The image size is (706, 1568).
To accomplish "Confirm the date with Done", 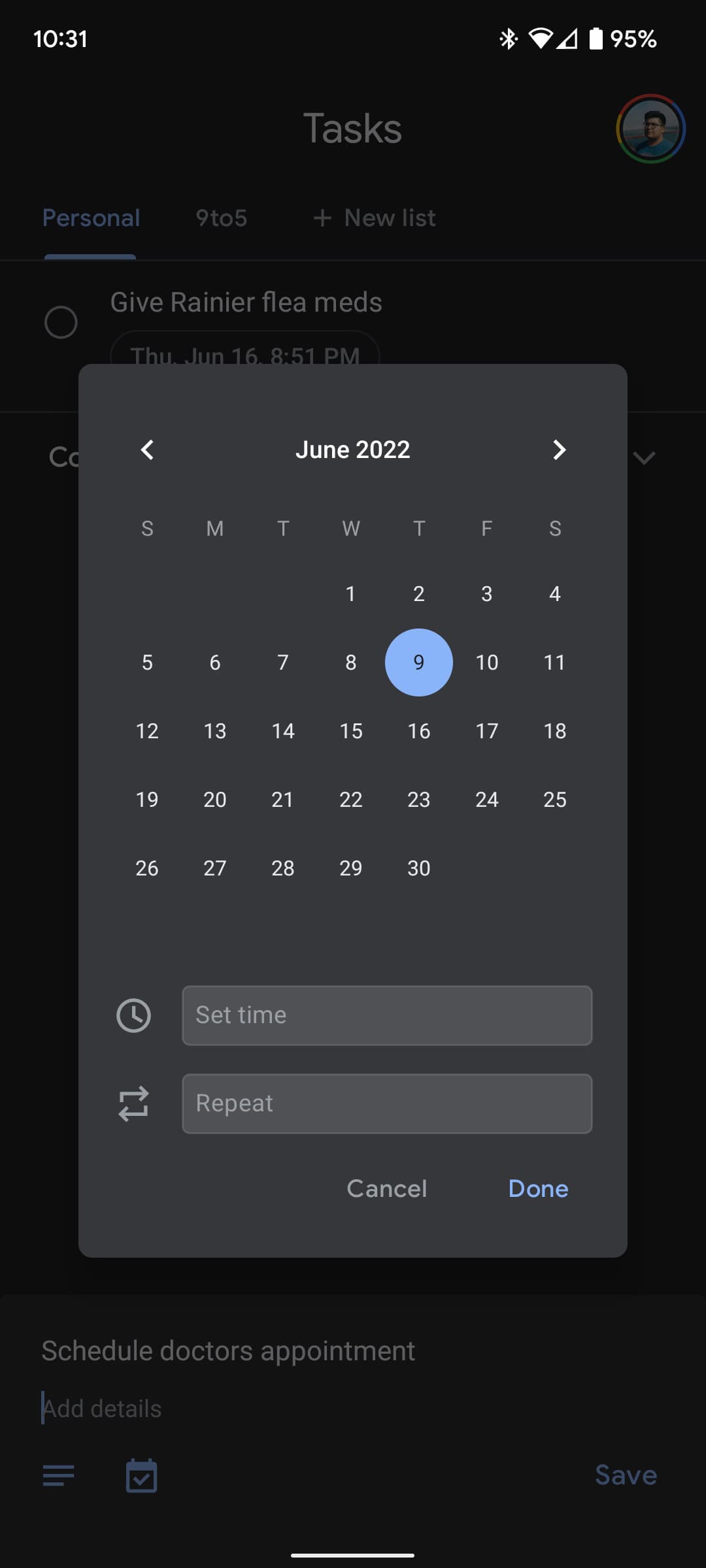I will click(538, 1189).
